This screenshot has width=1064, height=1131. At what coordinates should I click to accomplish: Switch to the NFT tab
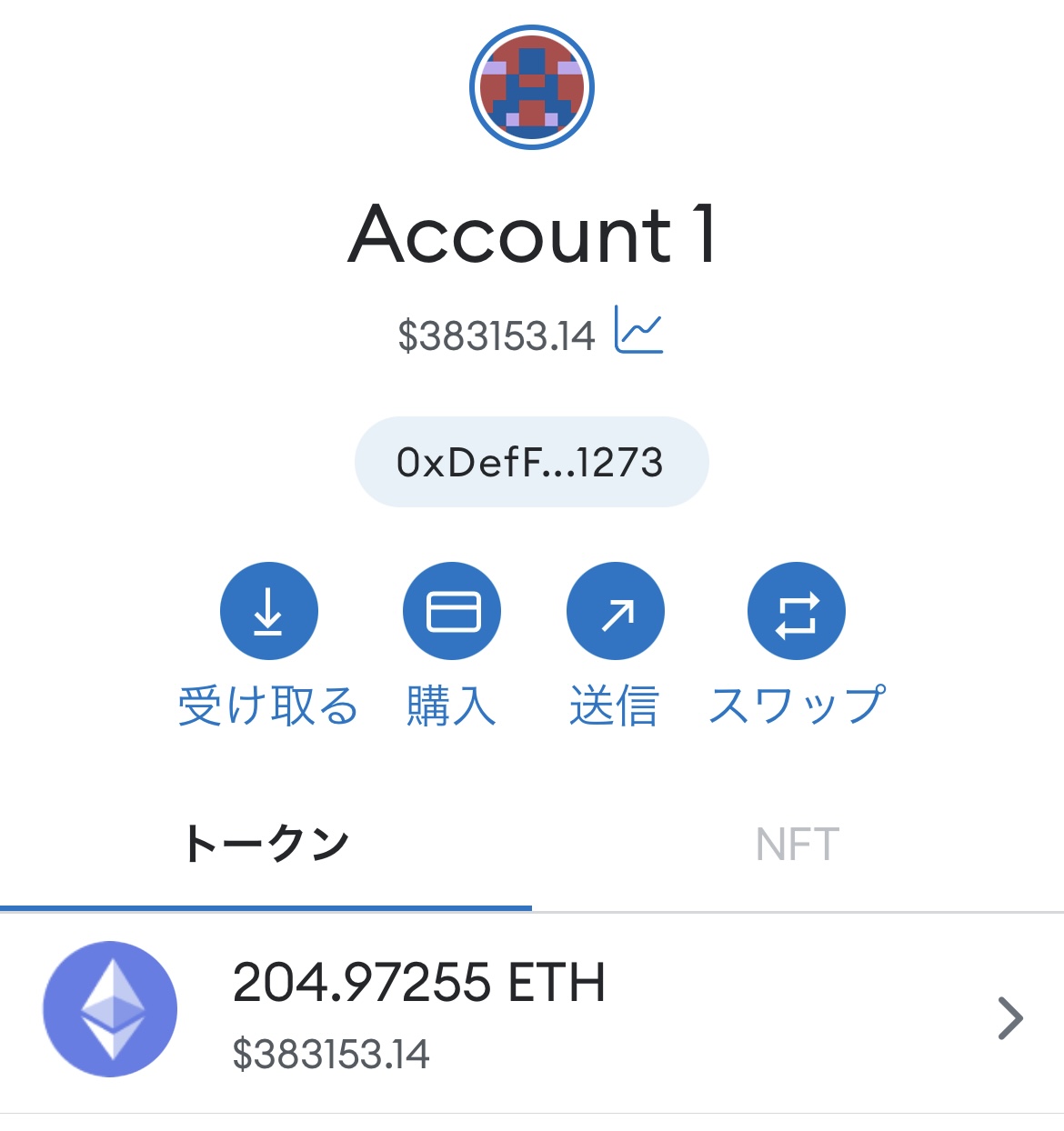coord(798,844)
